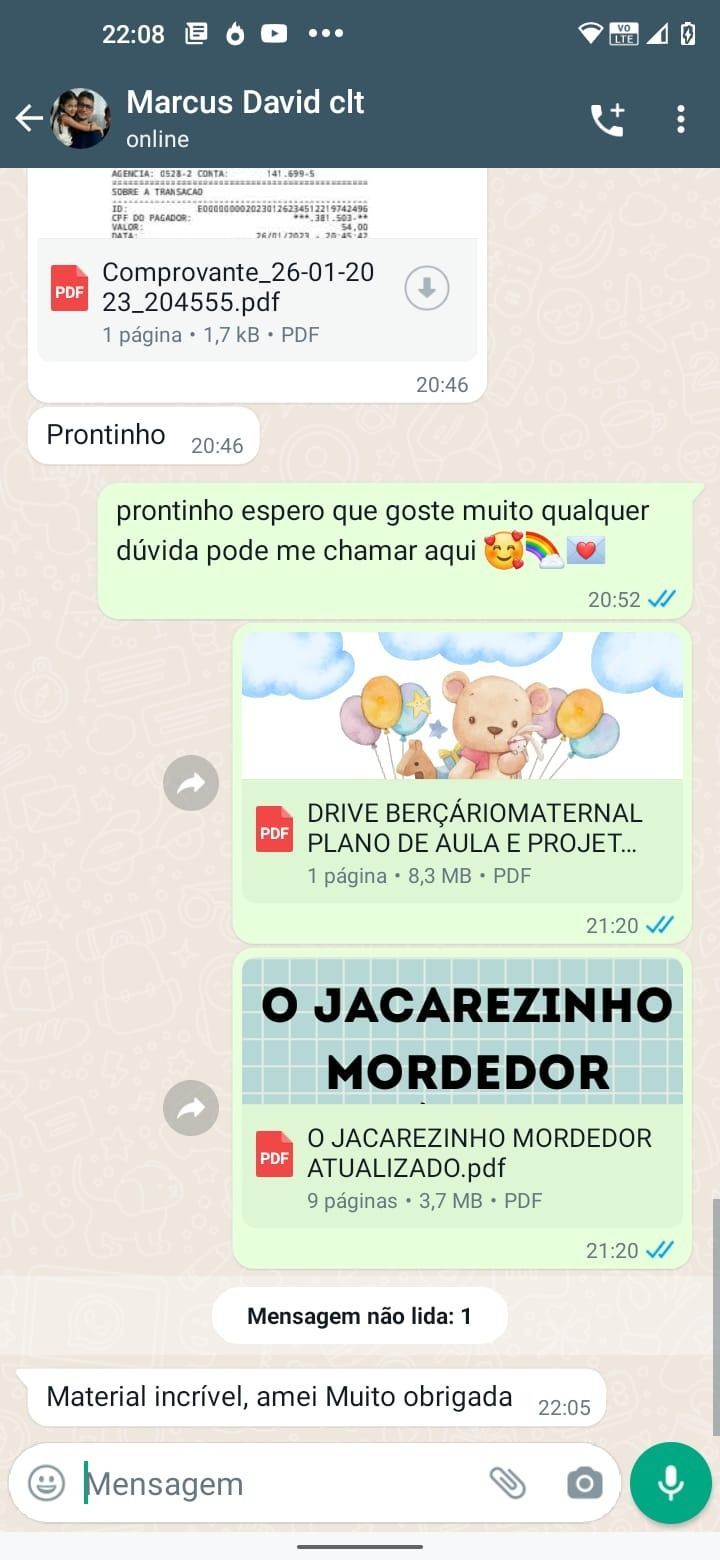The image size is (720, 1560).
Task: Start a call with Marcus David
Action: [607, 119]
